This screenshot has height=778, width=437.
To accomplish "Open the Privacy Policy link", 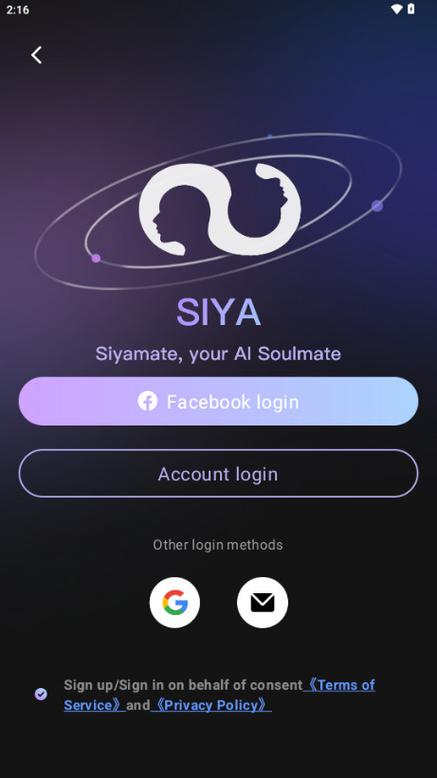I will (211, 705).
